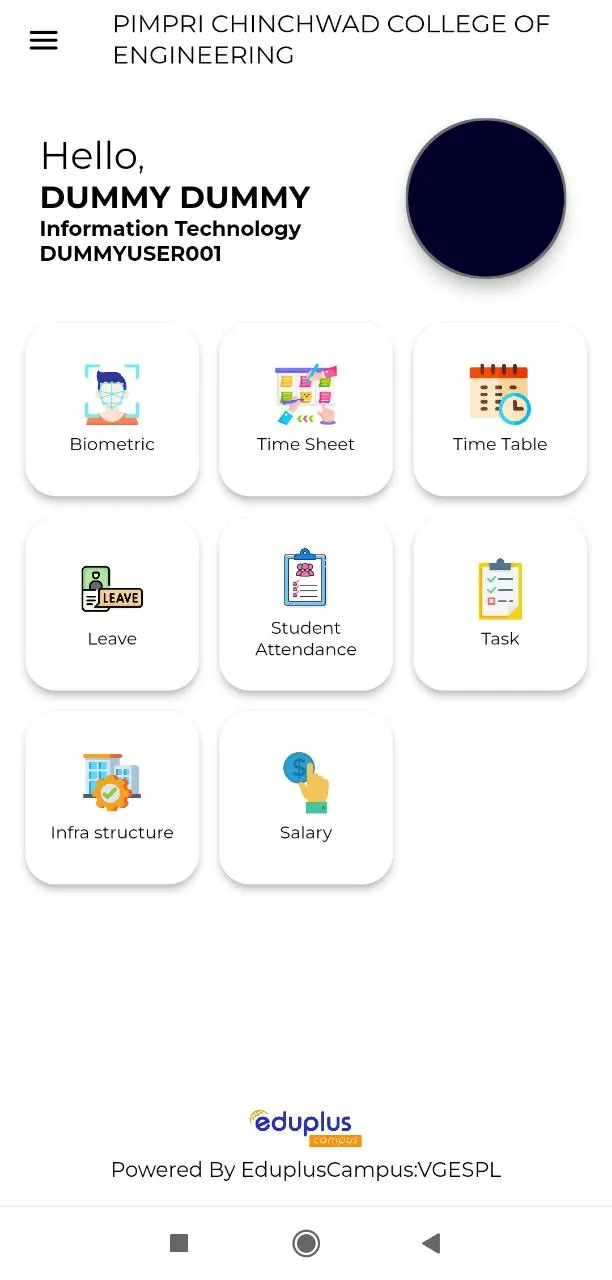Tap the round profile picture

486,198
